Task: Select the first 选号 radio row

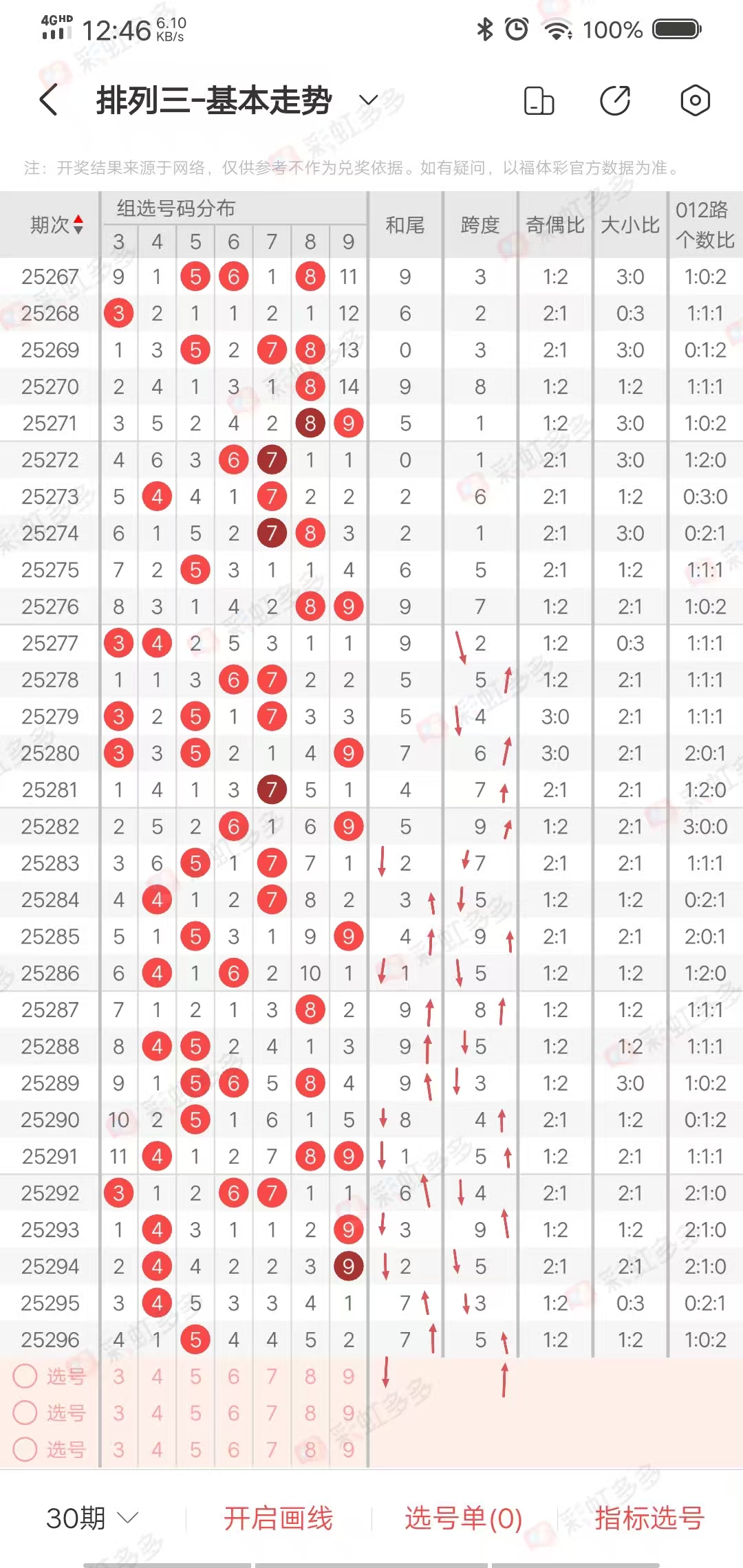Action: tap(25, 1376)
